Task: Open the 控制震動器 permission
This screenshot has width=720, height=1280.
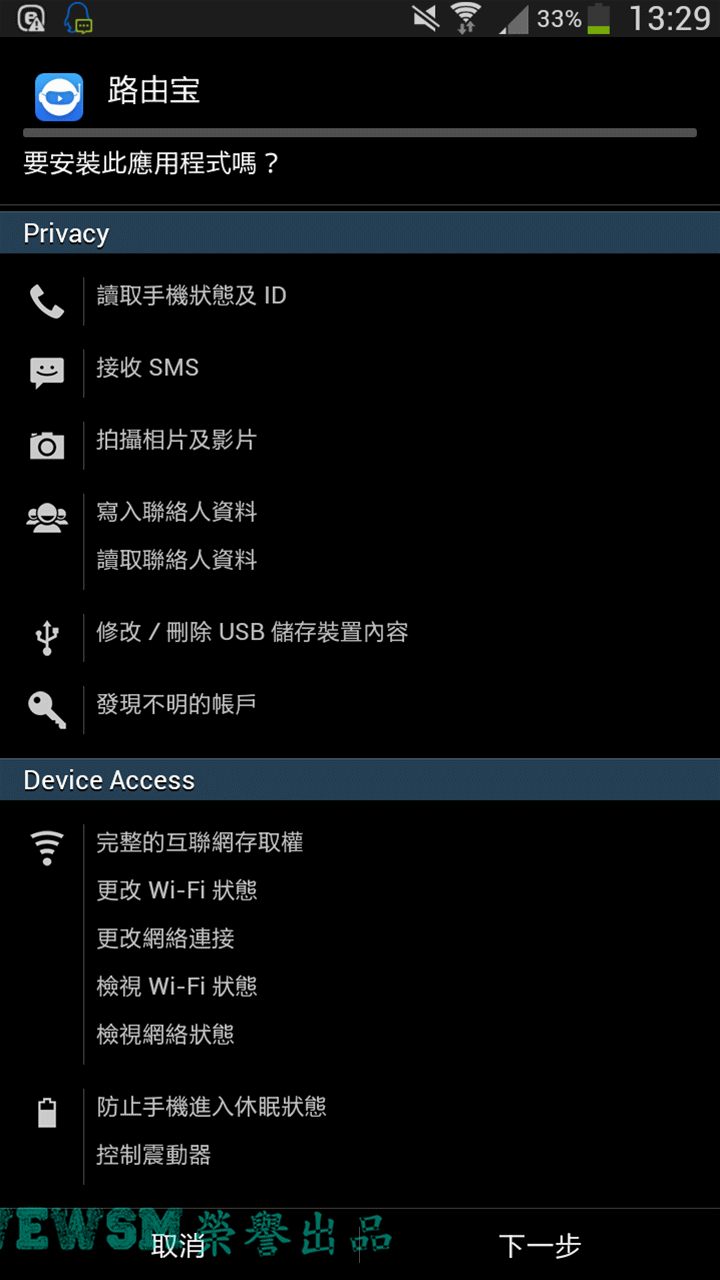Action: pyautogui.click(x=154, y=1155)
